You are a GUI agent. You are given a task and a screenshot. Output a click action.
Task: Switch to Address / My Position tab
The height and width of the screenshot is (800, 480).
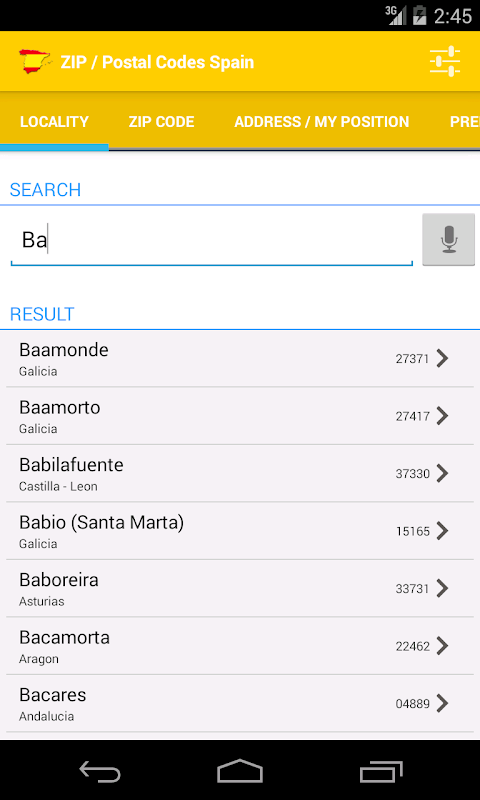pyautogui.click(x=321, y=122)
